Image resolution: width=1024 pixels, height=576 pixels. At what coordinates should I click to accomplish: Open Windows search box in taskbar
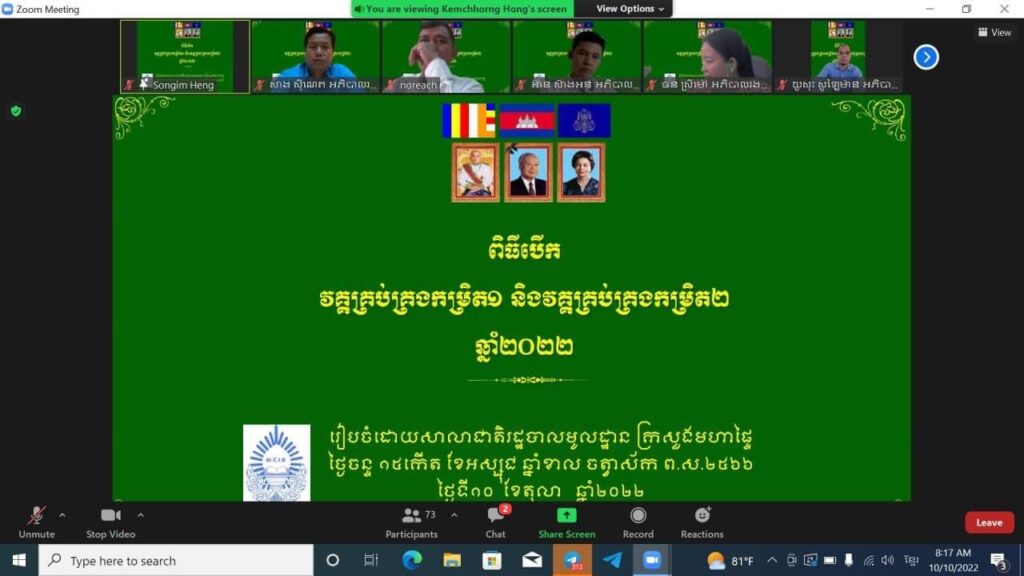coord(175,561)
